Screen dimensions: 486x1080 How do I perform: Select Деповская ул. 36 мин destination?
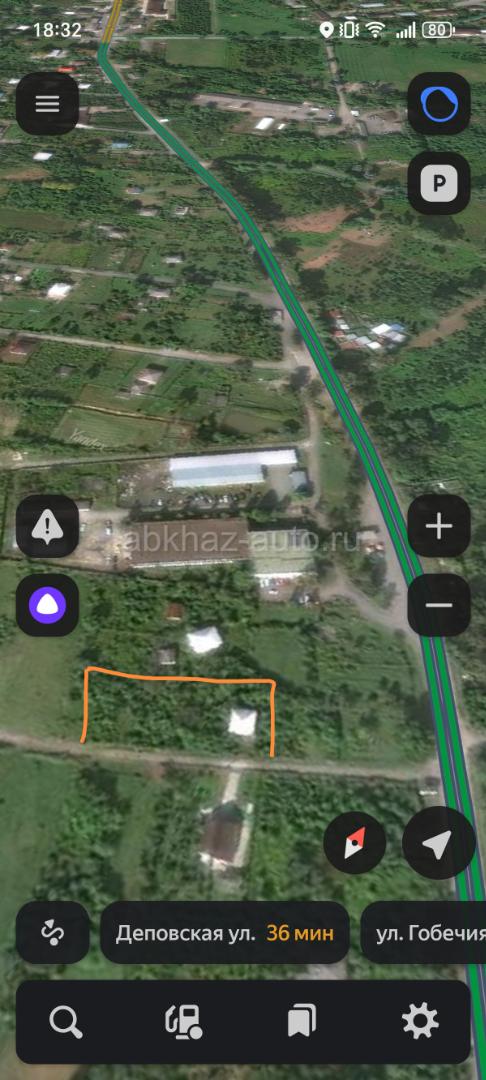[224, 933]
